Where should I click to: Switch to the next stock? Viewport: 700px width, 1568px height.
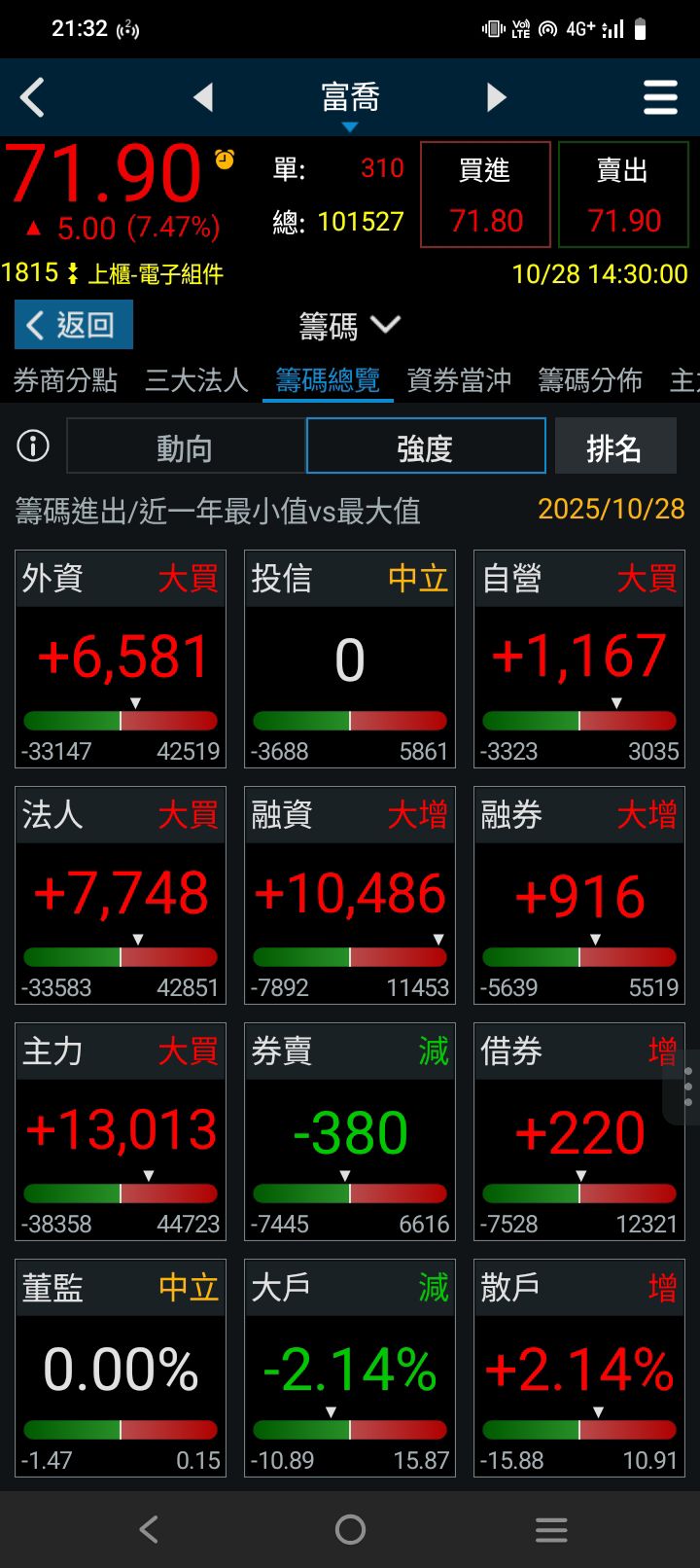(x=496, y=97)
